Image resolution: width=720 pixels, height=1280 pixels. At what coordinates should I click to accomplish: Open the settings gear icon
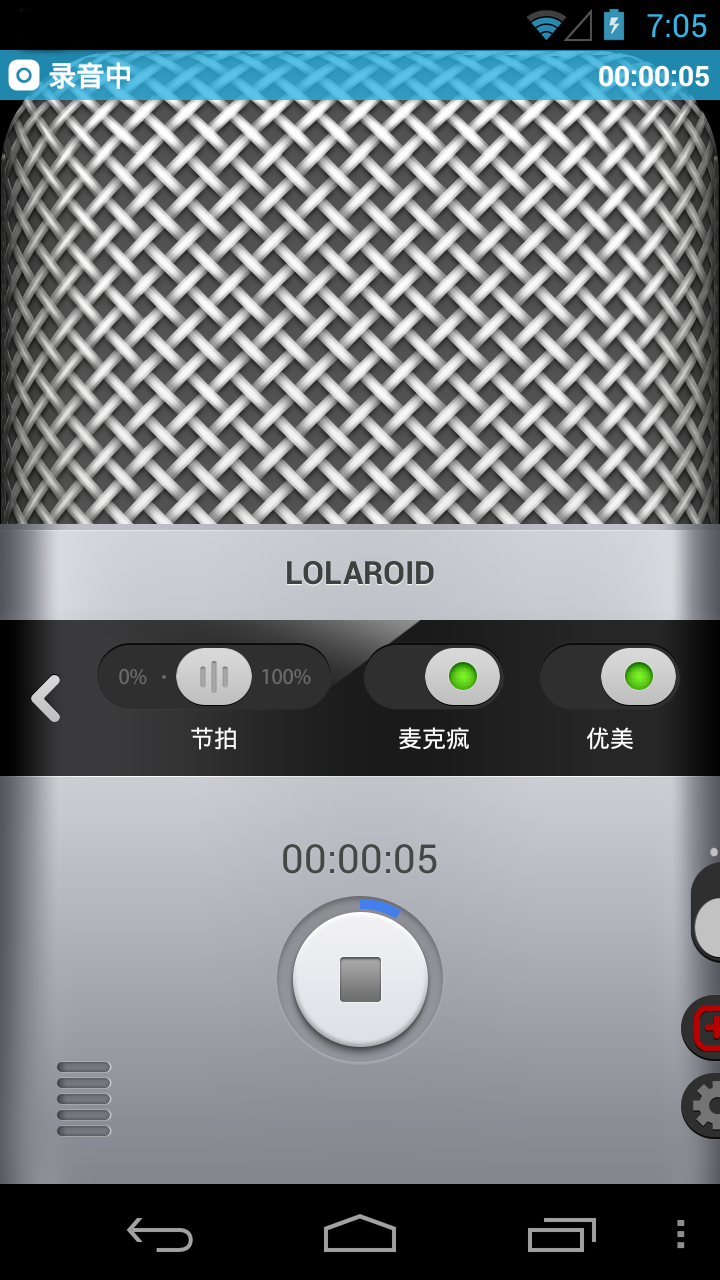[704, 1105]
